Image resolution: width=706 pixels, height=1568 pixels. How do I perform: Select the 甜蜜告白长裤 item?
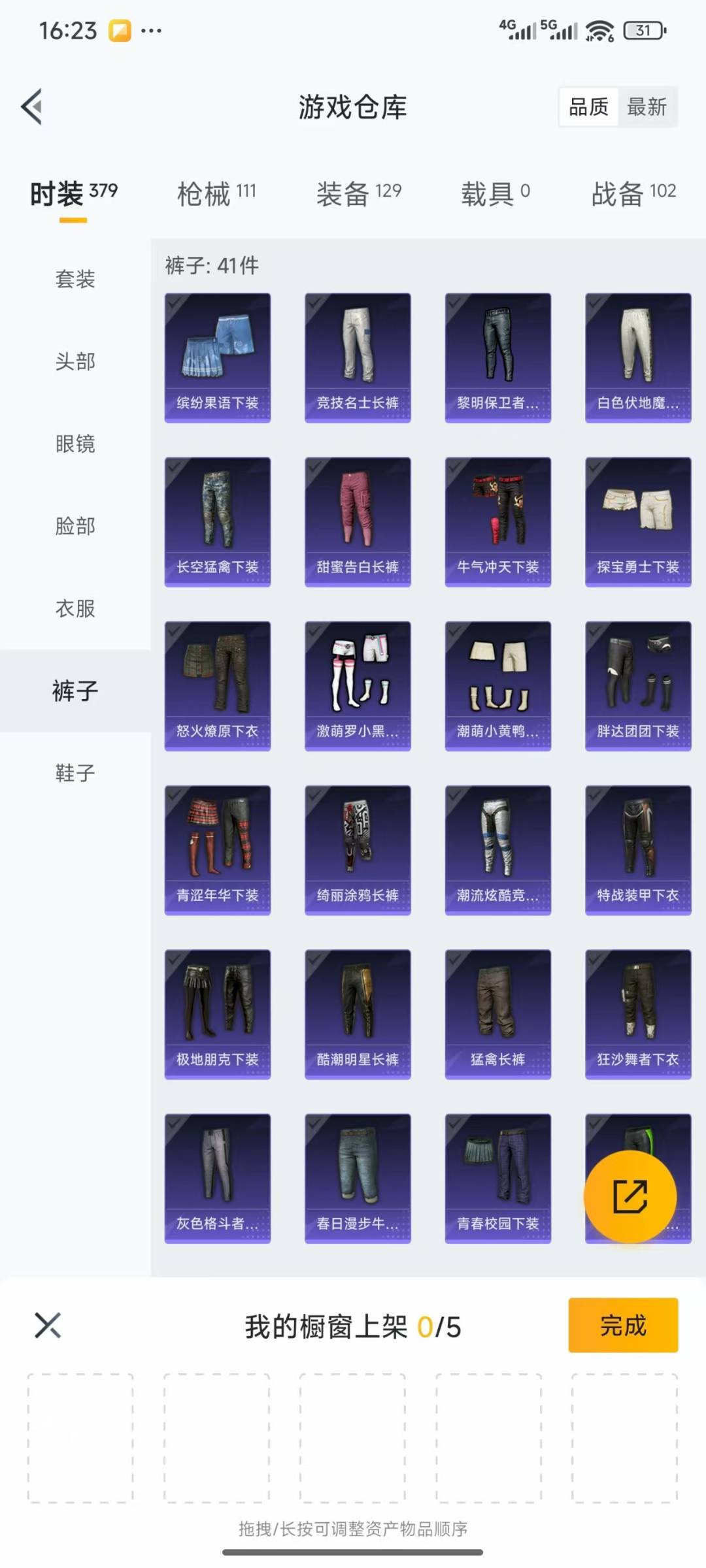358,521
